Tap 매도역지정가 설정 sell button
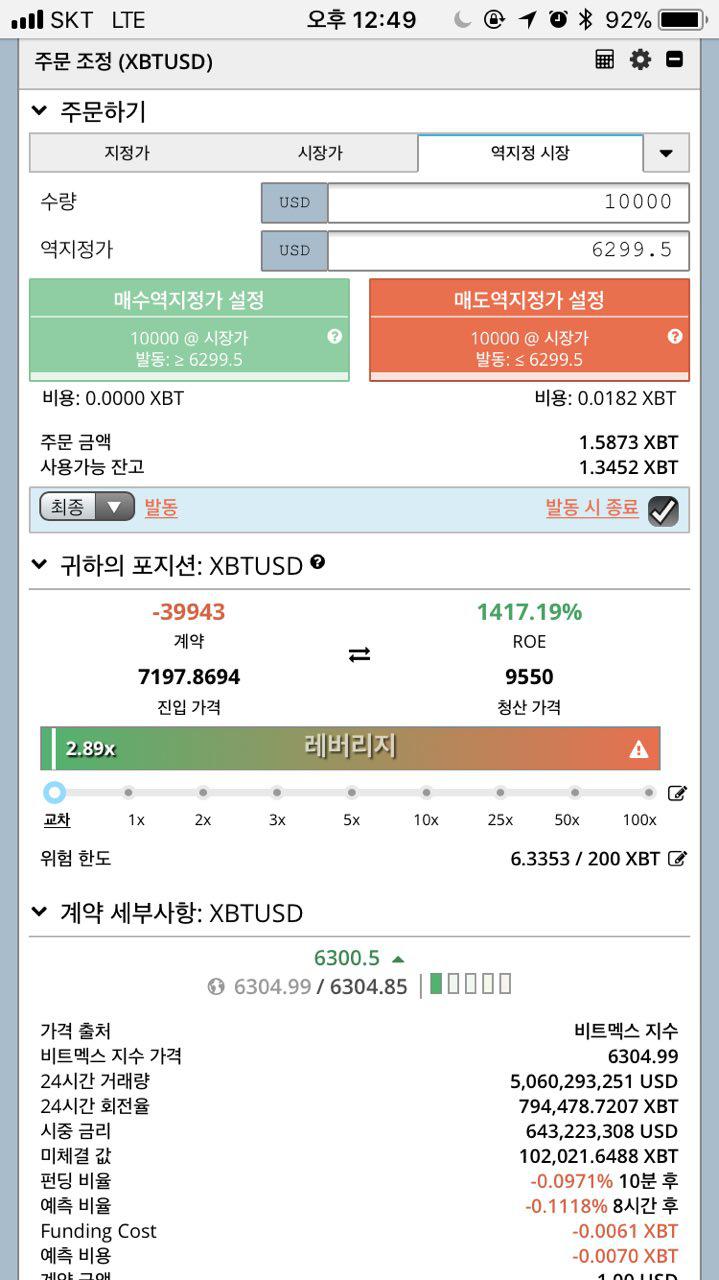 [529, 330]
